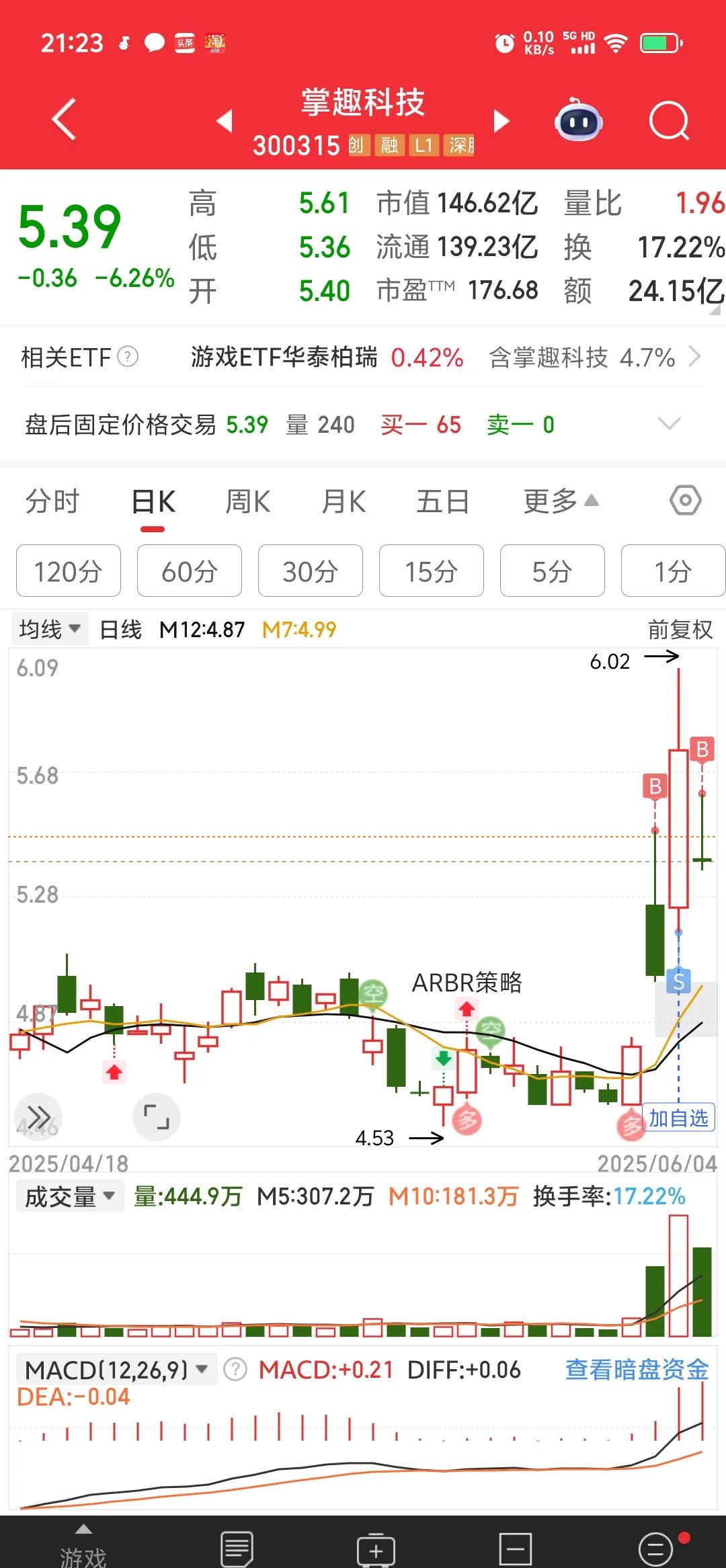This screenshot has height=1568, width=726.
Task: Expand the 更多 chart periods
Action: 560,501
